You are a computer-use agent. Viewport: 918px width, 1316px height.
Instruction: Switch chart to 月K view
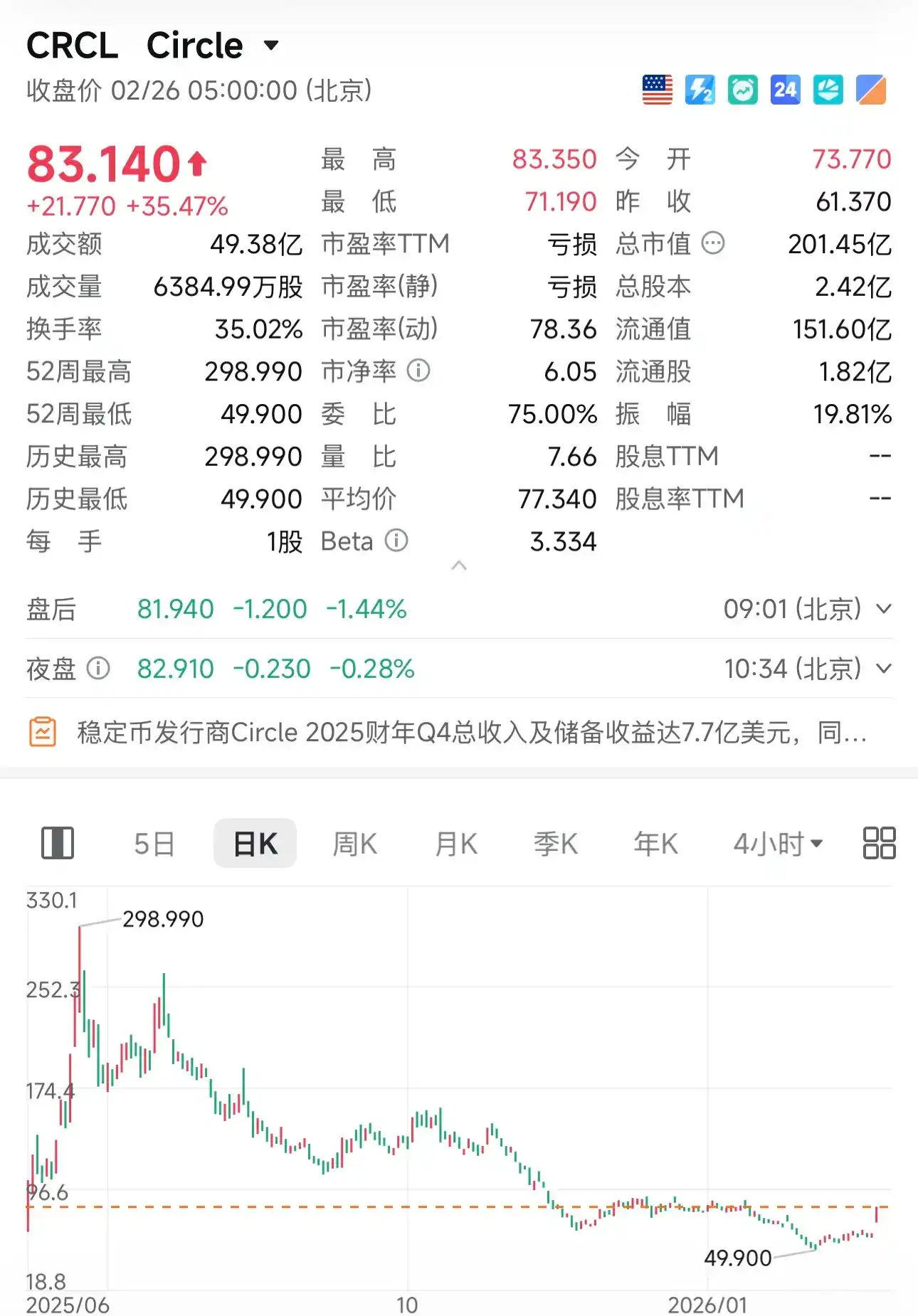(455, 844)
